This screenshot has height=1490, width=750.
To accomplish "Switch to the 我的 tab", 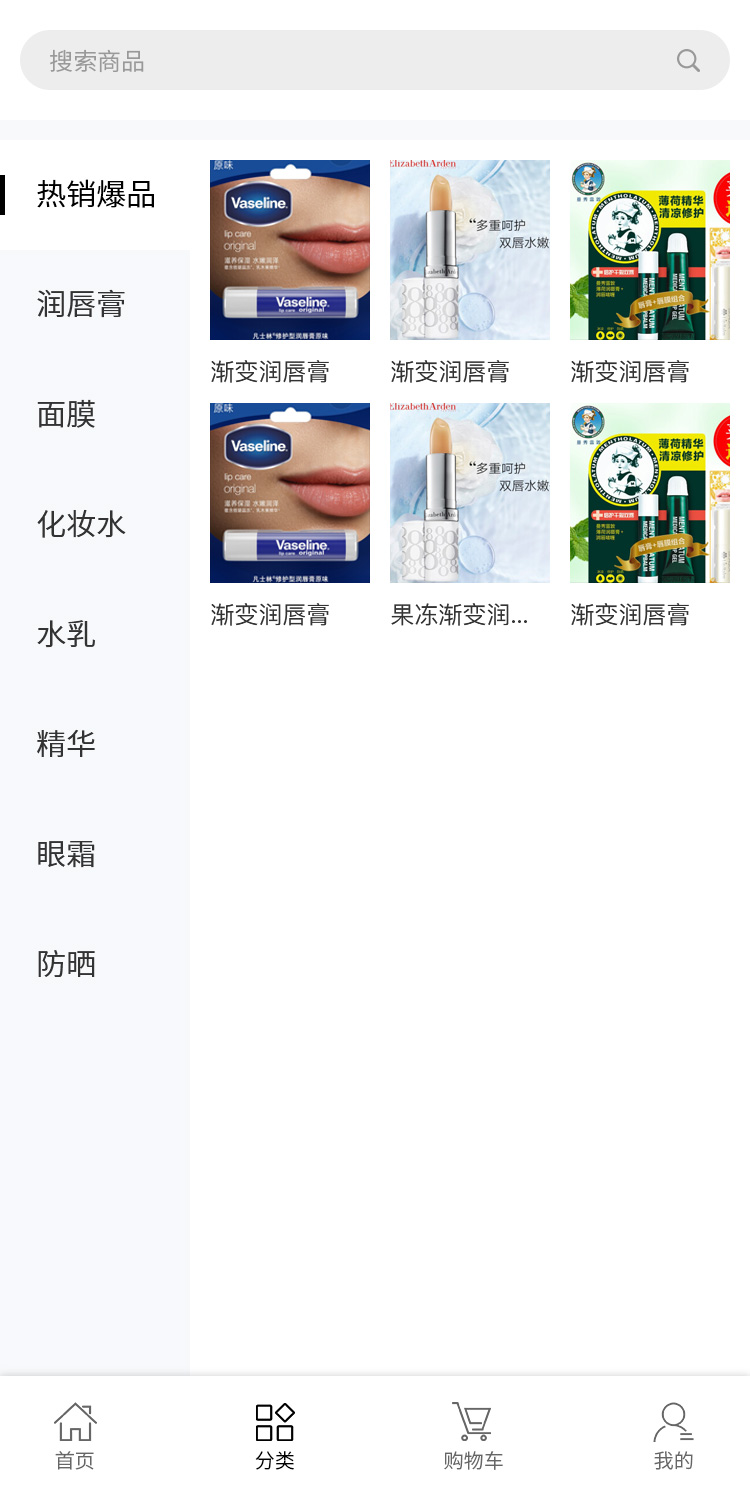I will [x=673, y=1435].
